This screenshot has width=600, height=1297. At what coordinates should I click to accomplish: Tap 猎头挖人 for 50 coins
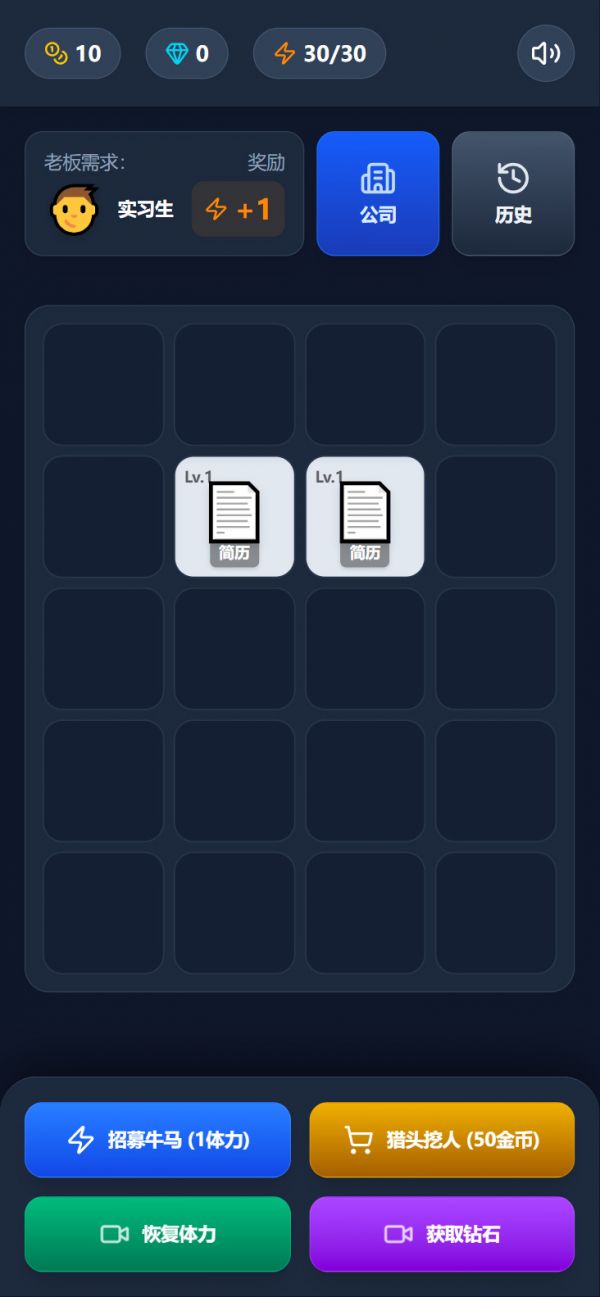click(442, 1140)
